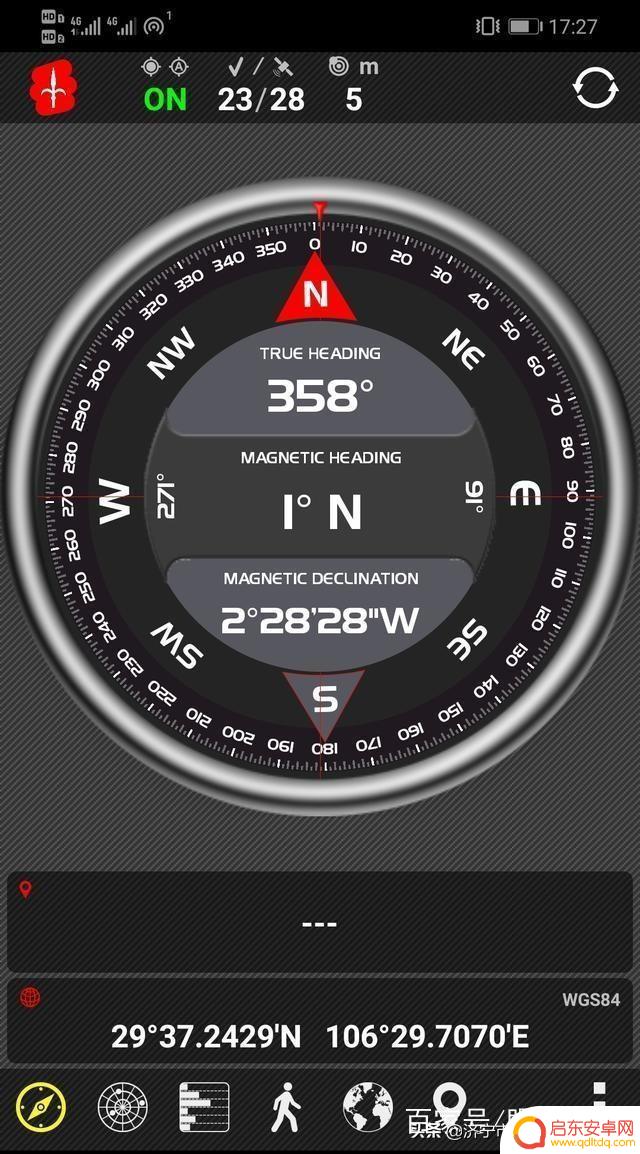Tap the WGS84 coordinates panel
This screenshot has height=1154, width=640.
point(319,1022)
